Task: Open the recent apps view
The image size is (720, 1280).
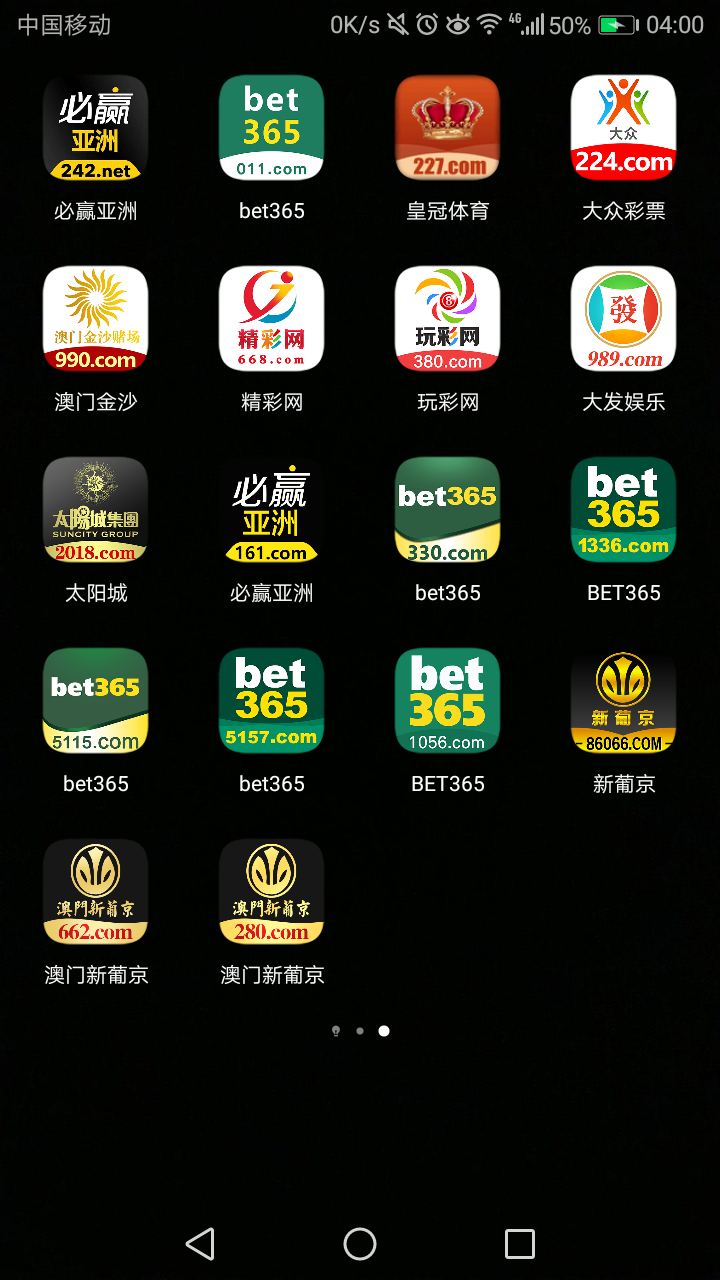Action: click(x=520, y=1244)
